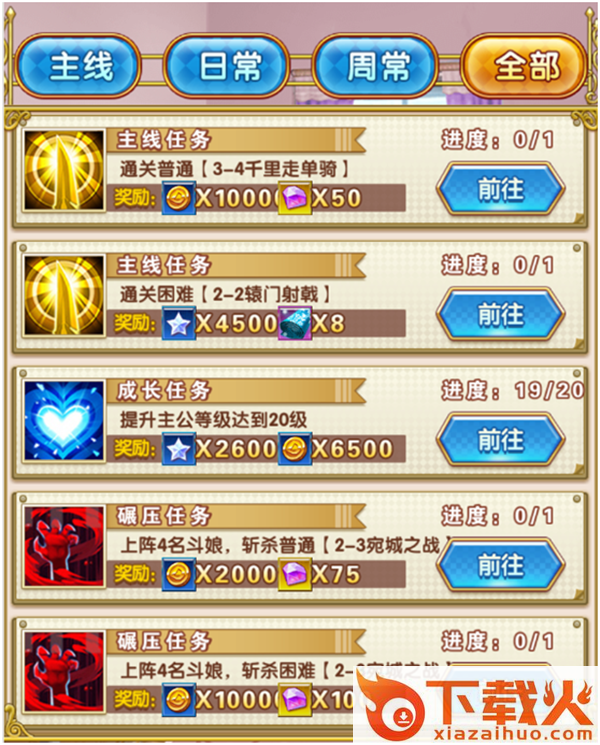This screenshot has width=600, height=745.
Task: Go to 斩杀普通 2-3宛城之战 mission
Action: coord(500,565)
